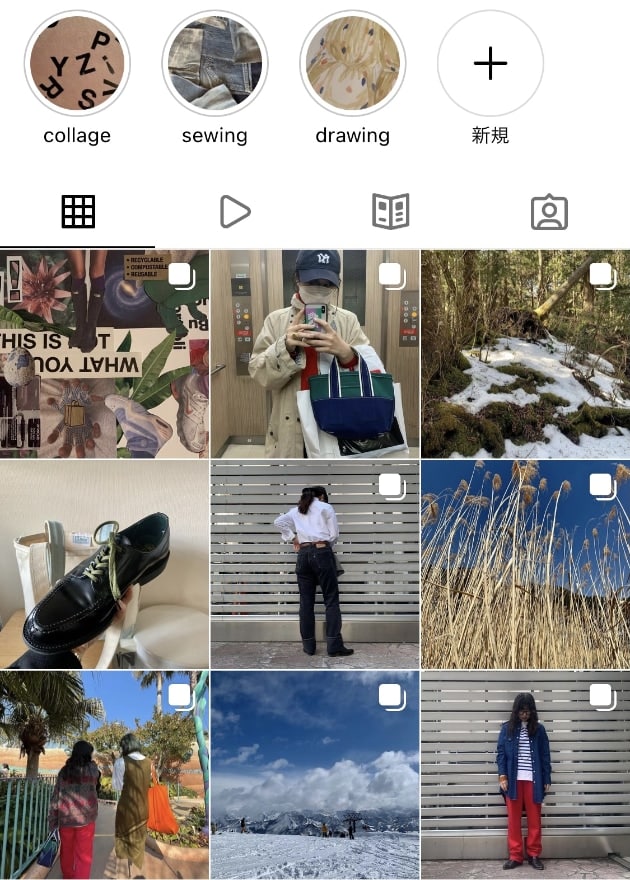The height and width of the screenshot is (880, 630).
Task: Open the collage artwork post
Action: pos(104,353)
